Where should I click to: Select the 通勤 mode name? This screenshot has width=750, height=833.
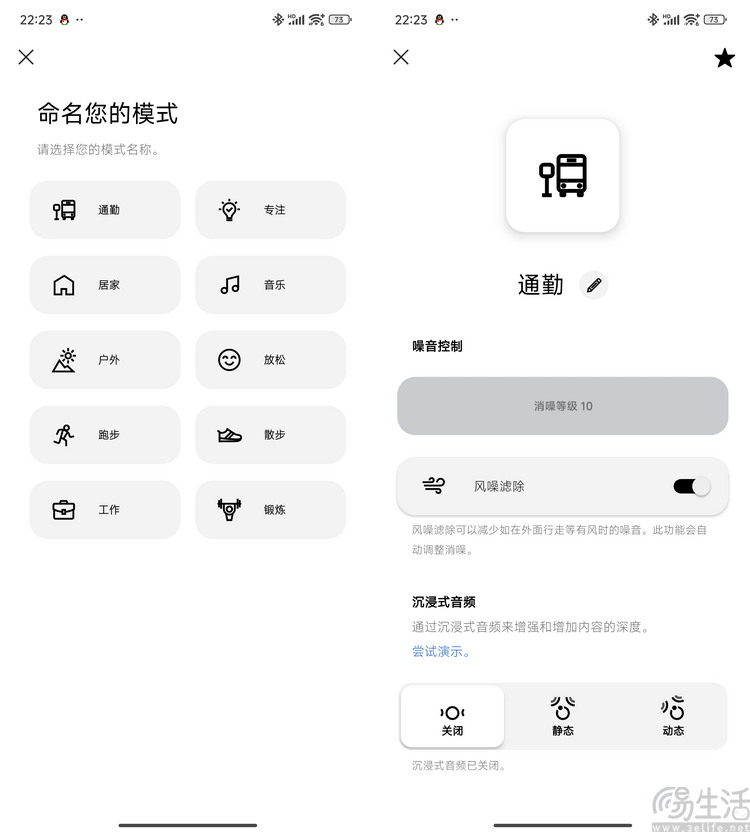coord(105,210)
